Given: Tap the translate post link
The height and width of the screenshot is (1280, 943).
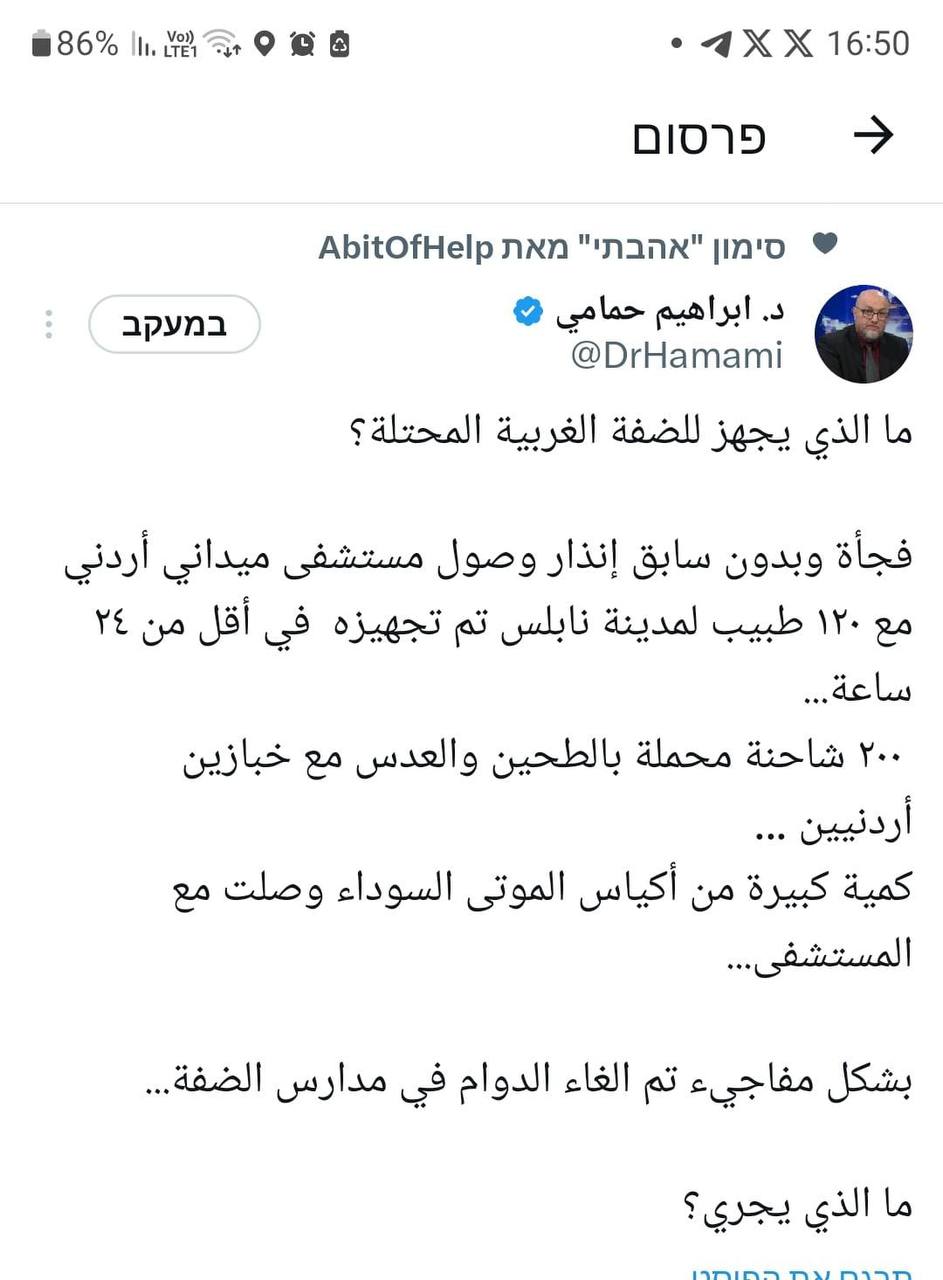Looking at the screenshot, I should tap(800, 1274).
